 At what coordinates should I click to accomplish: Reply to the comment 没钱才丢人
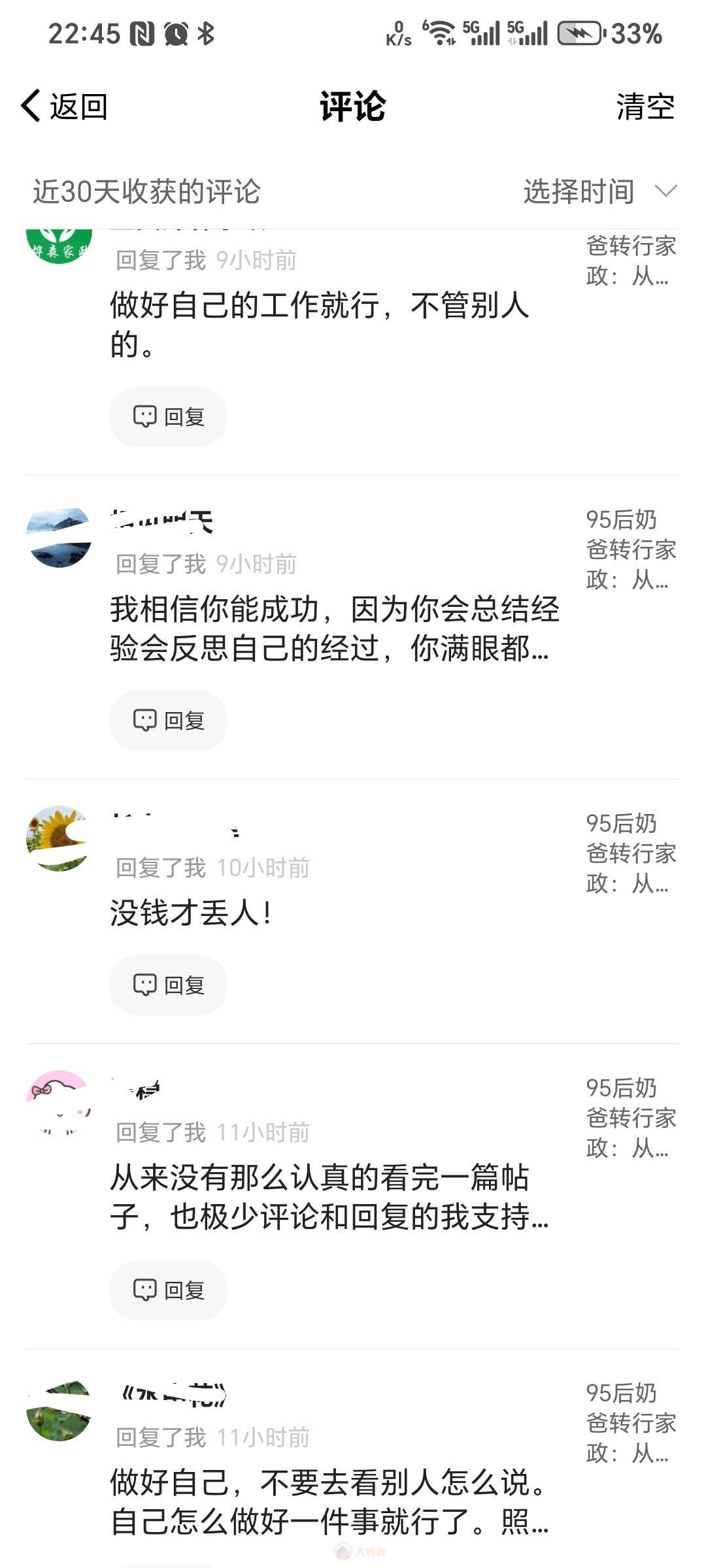168,985
